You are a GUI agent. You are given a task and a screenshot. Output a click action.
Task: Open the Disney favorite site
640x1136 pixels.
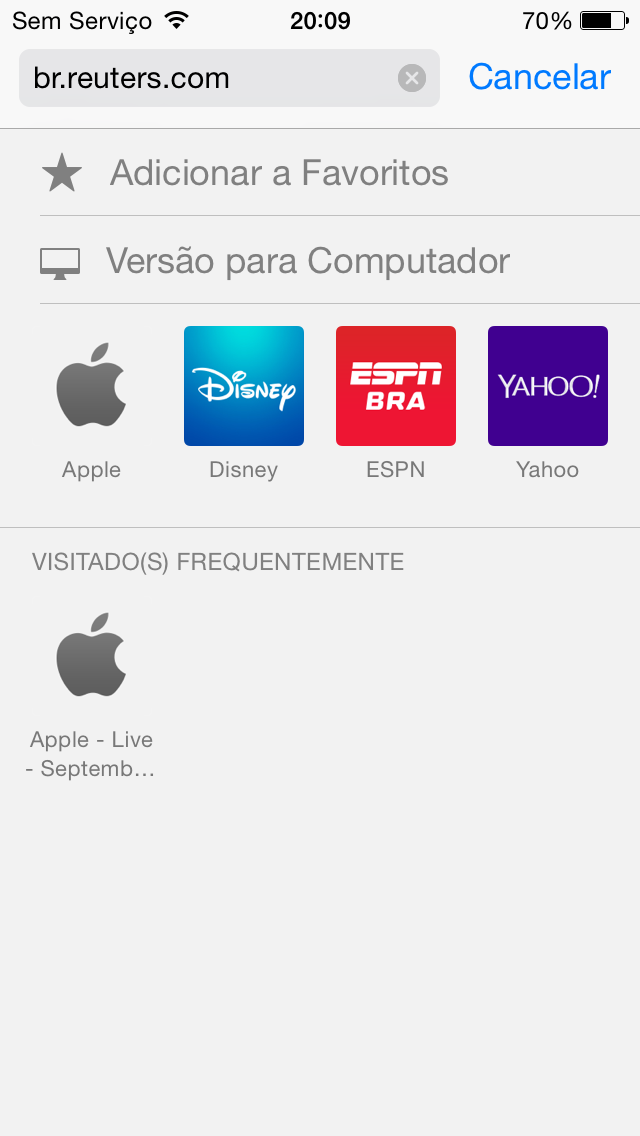(x=244, y=402)
